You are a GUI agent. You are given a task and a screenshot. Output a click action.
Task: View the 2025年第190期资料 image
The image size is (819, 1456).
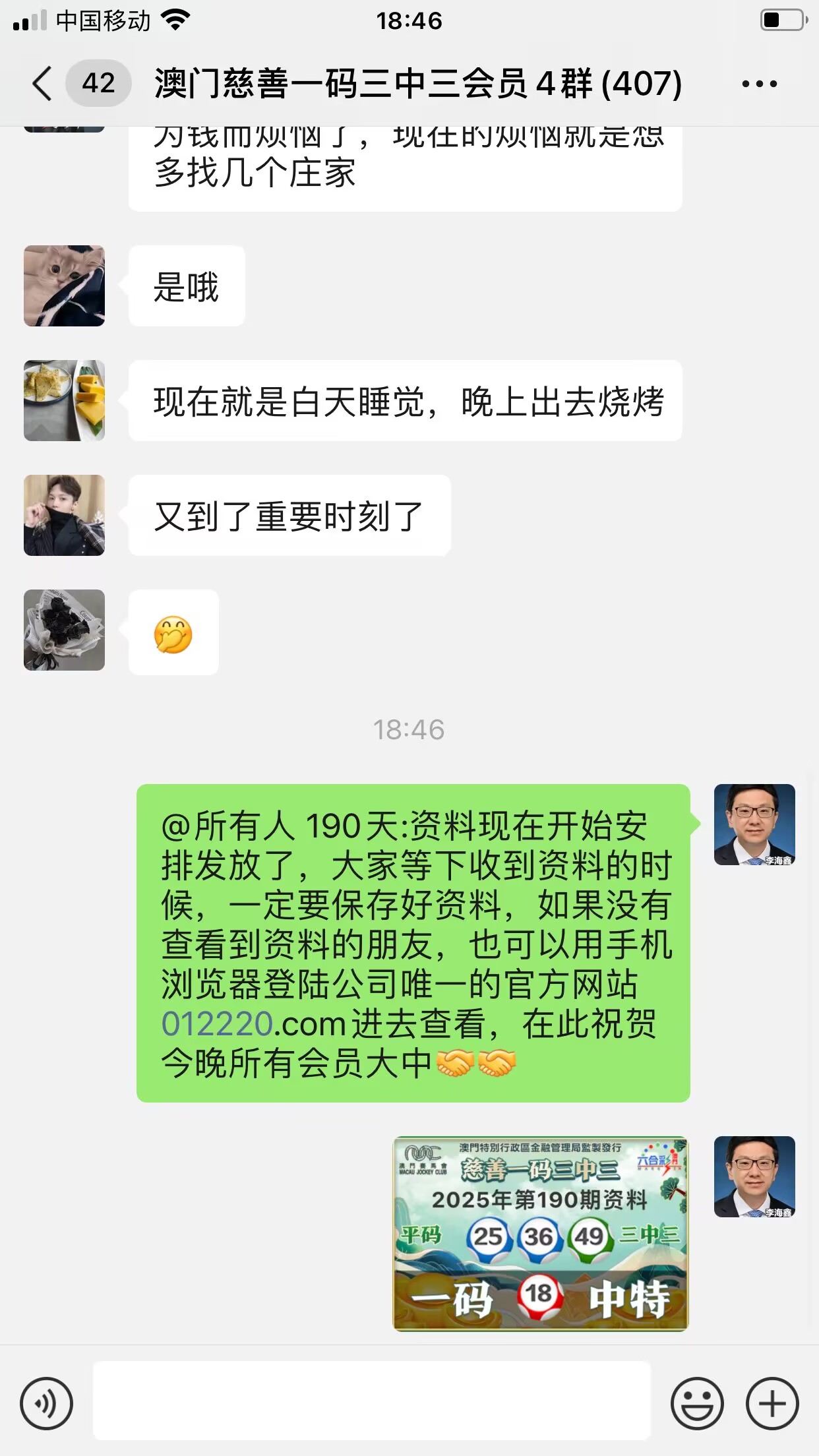coord(540,1233)
